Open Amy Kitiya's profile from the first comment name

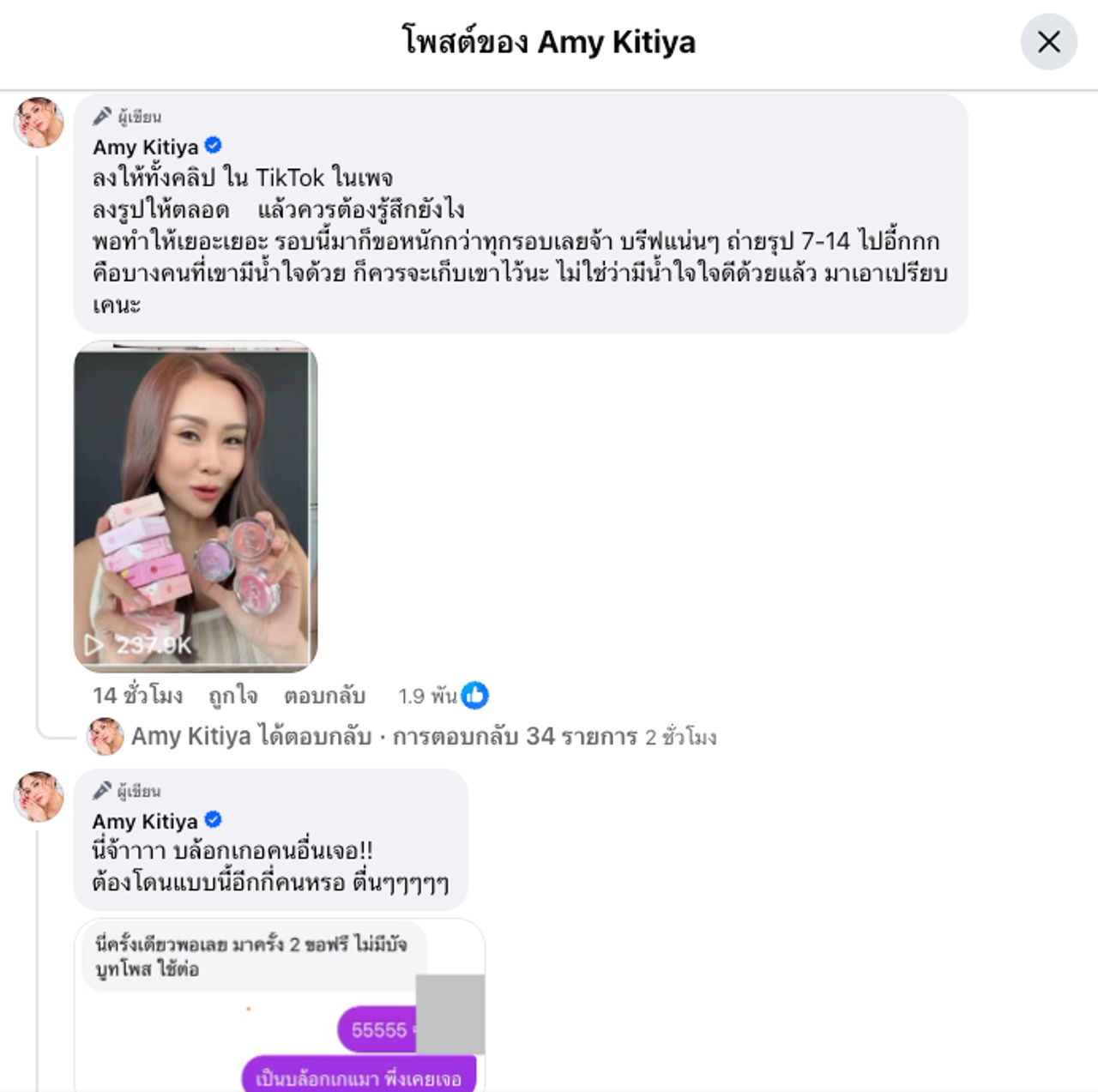pos(146,148)
